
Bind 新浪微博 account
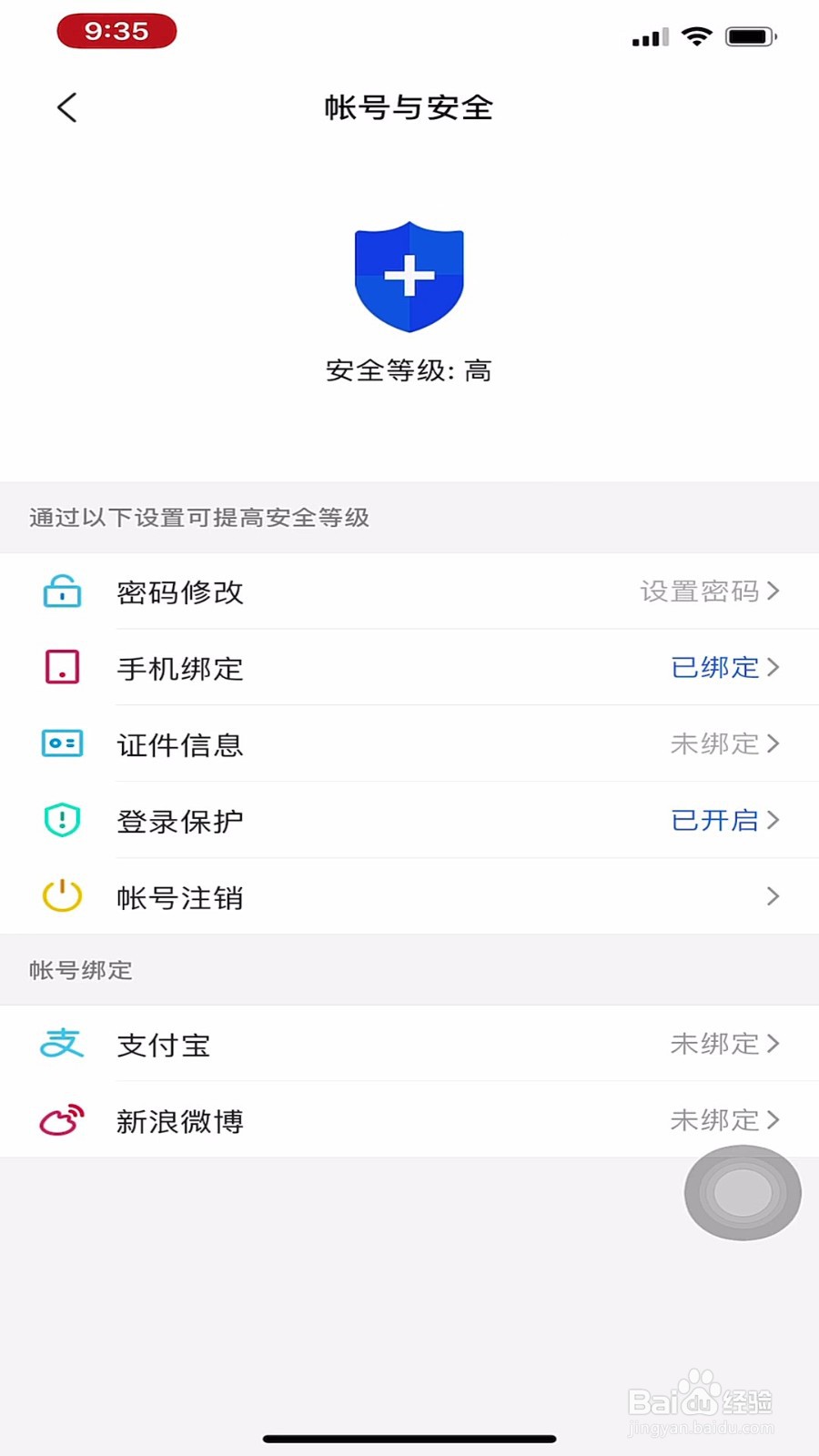point(409,1120)
